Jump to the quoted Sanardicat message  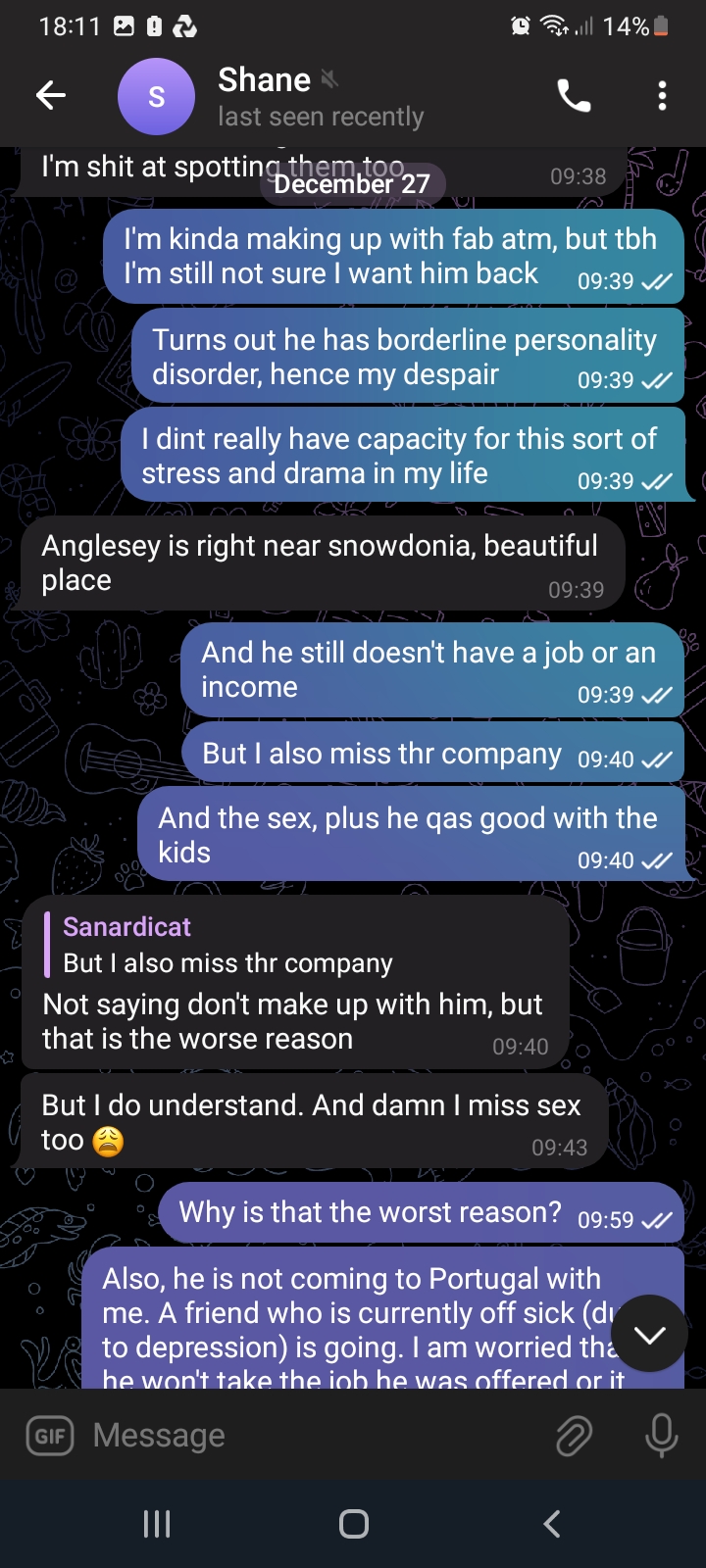click(226, 946)
